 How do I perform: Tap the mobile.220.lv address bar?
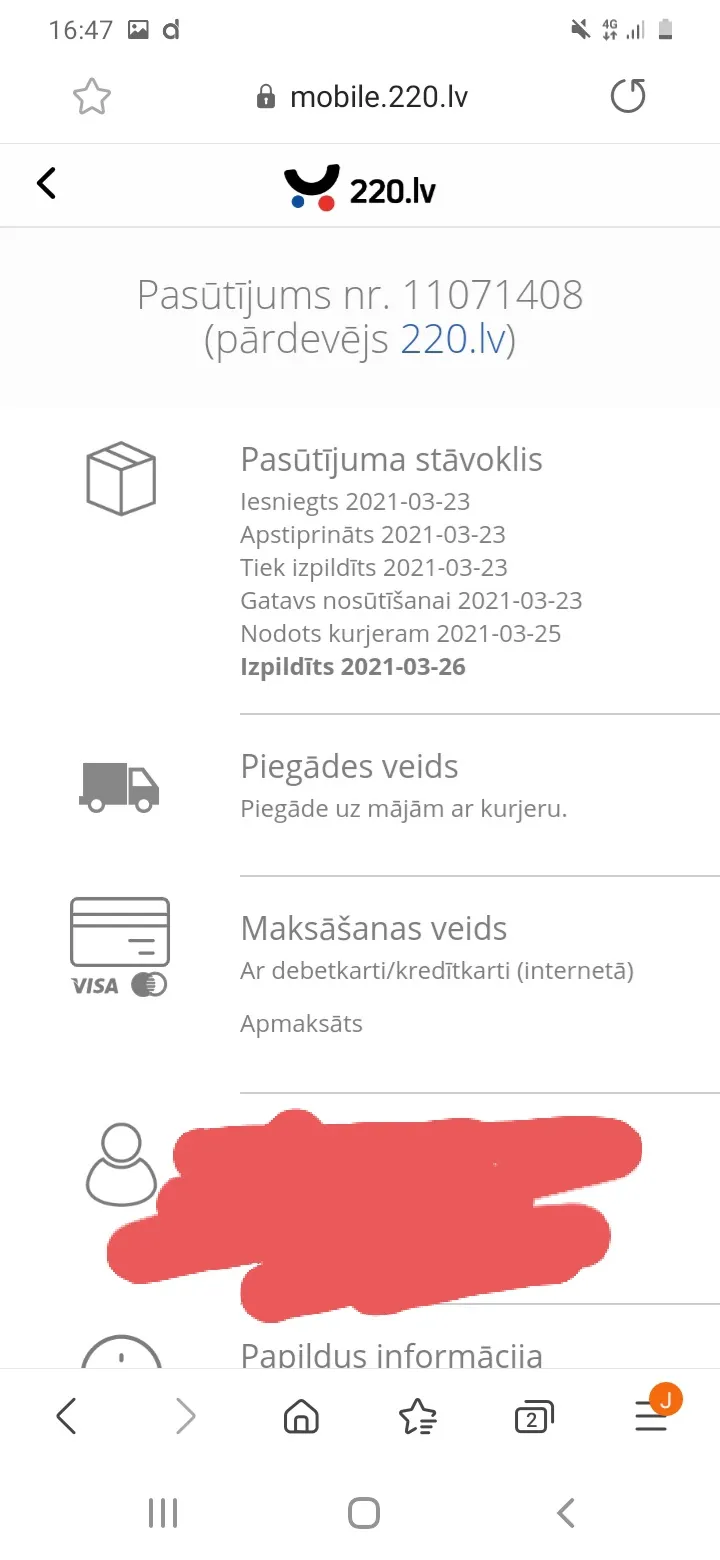tap(362, 97)
